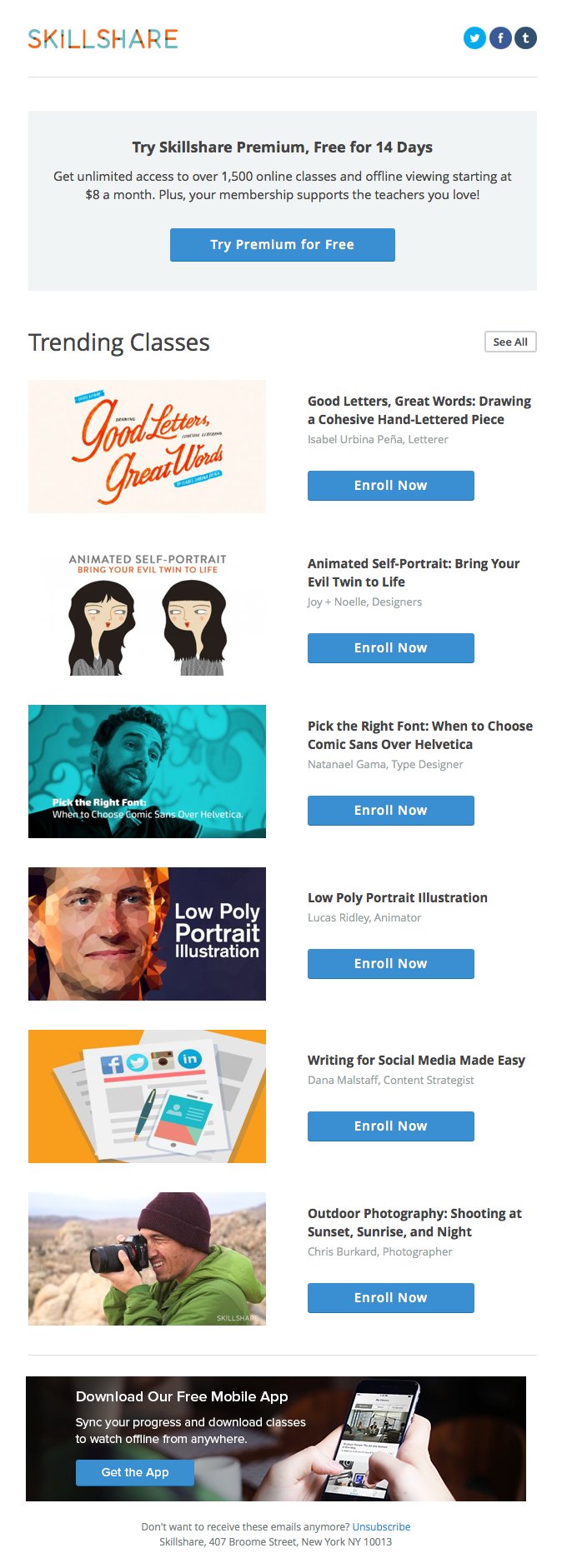Enroll in Outdoor Photography class
The width and height of the screenshot is (567, 1568).
tap(390, 1298)
